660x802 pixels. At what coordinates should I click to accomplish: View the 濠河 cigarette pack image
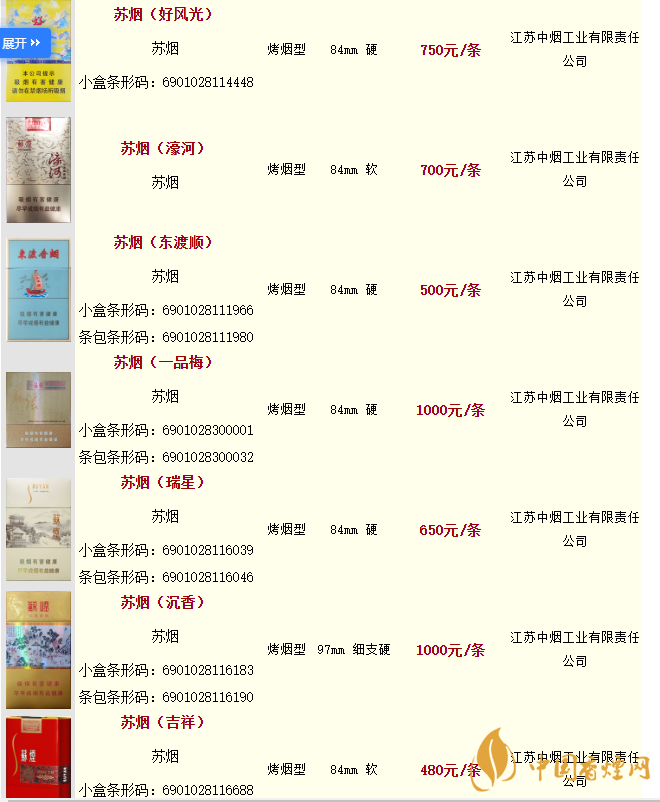pos(38,170)
